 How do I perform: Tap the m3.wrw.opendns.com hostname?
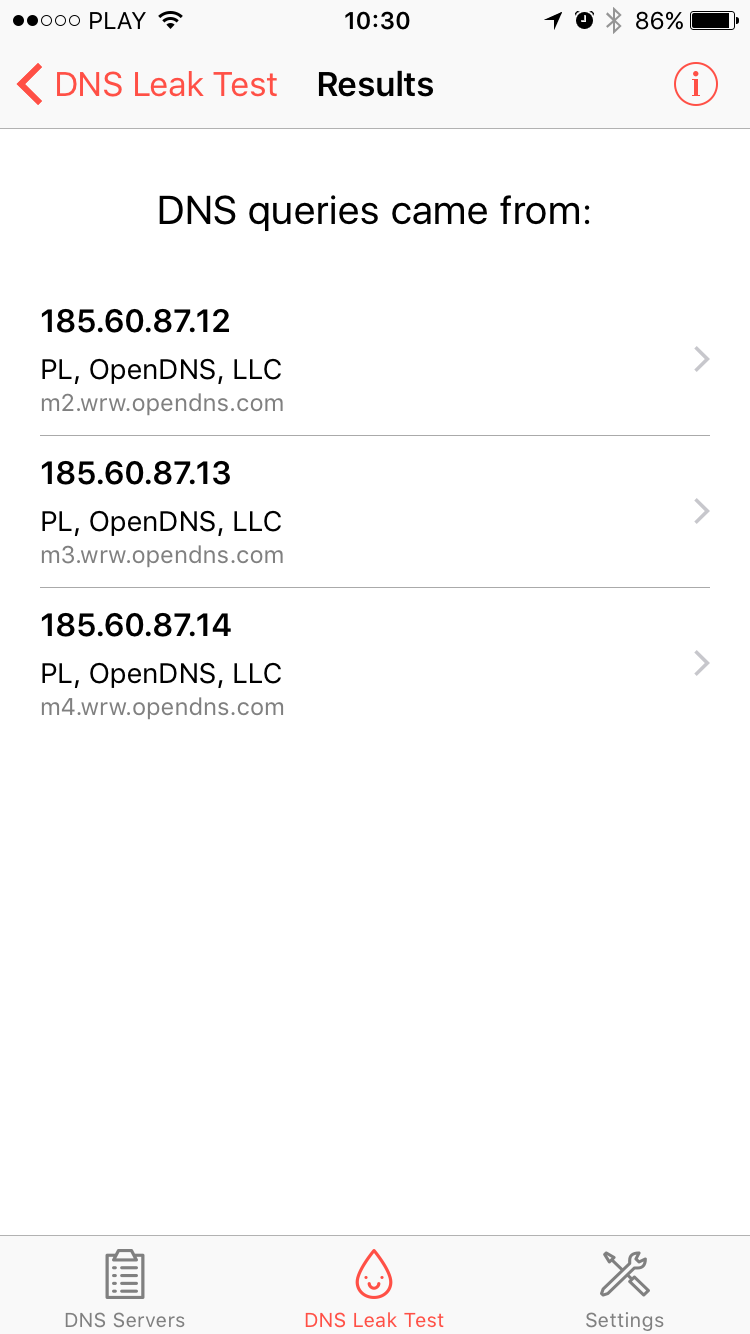tap(162, 555)
